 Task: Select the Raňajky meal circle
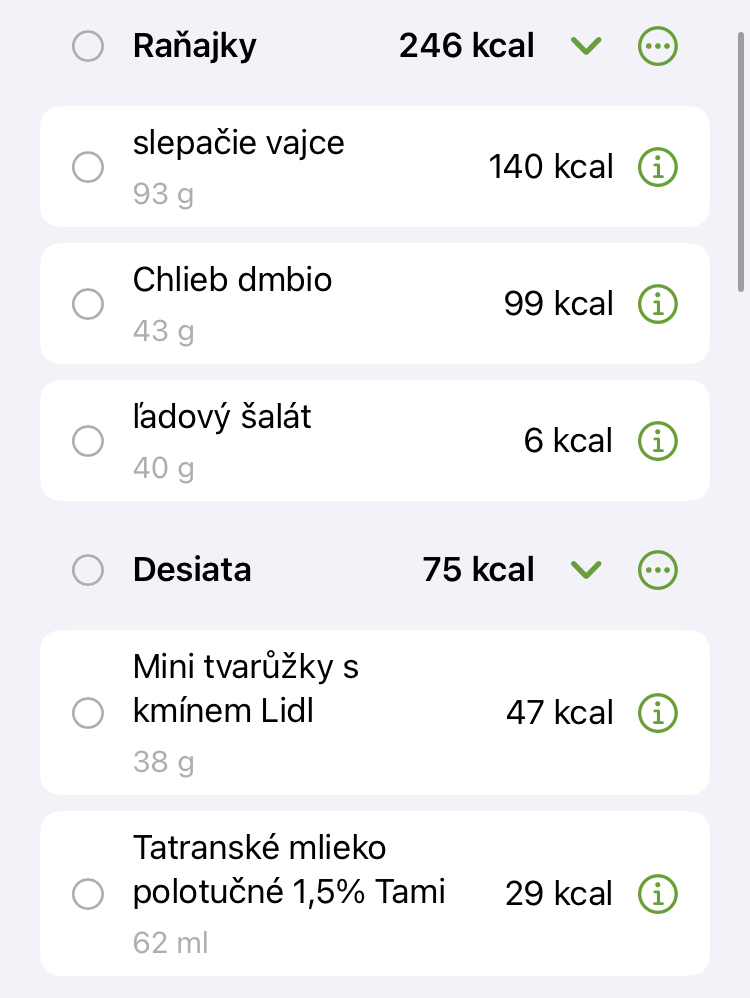coord(88,46)
